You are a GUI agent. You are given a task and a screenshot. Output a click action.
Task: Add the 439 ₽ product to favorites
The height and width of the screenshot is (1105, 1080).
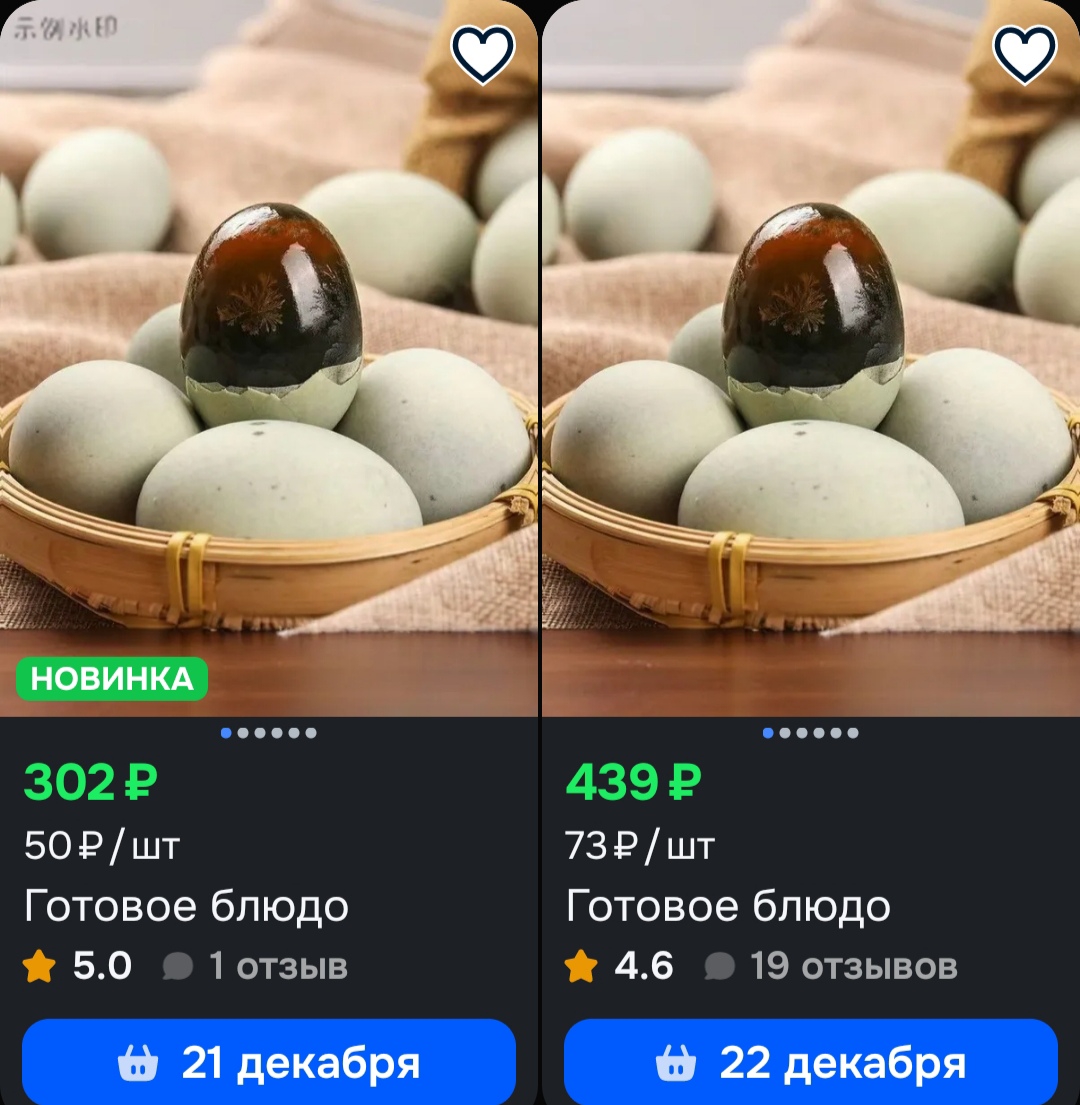coord(1025,53)
